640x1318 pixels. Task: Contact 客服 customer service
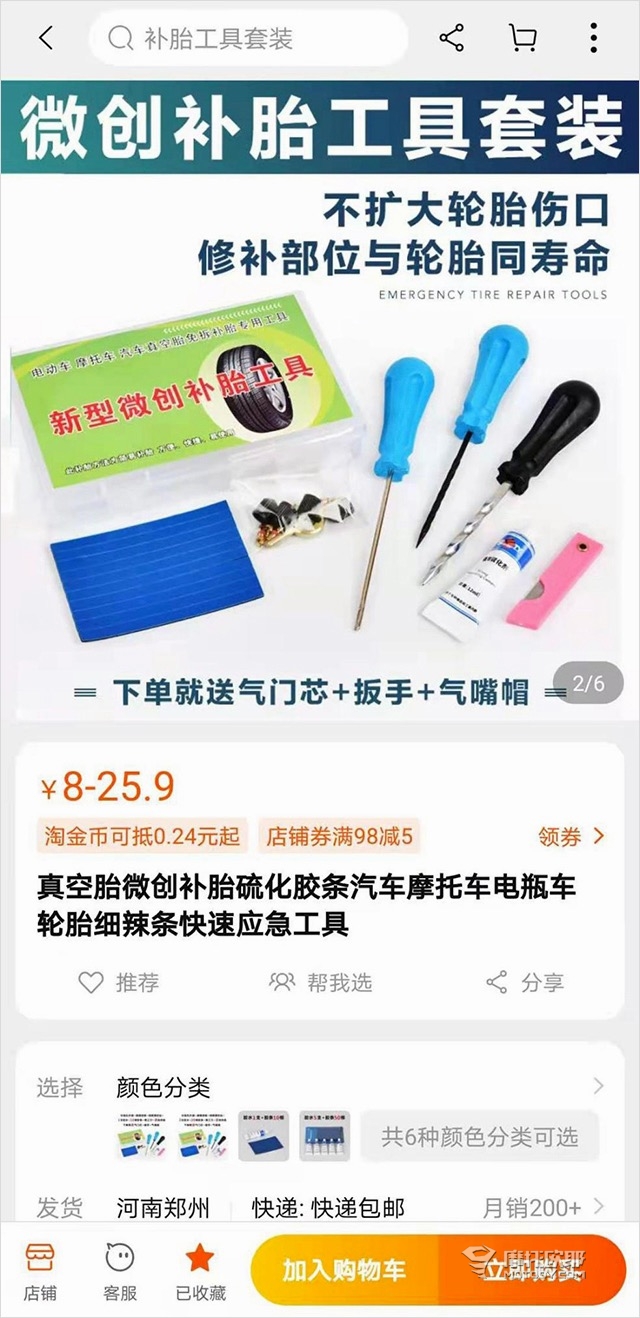click(120, 1270)
